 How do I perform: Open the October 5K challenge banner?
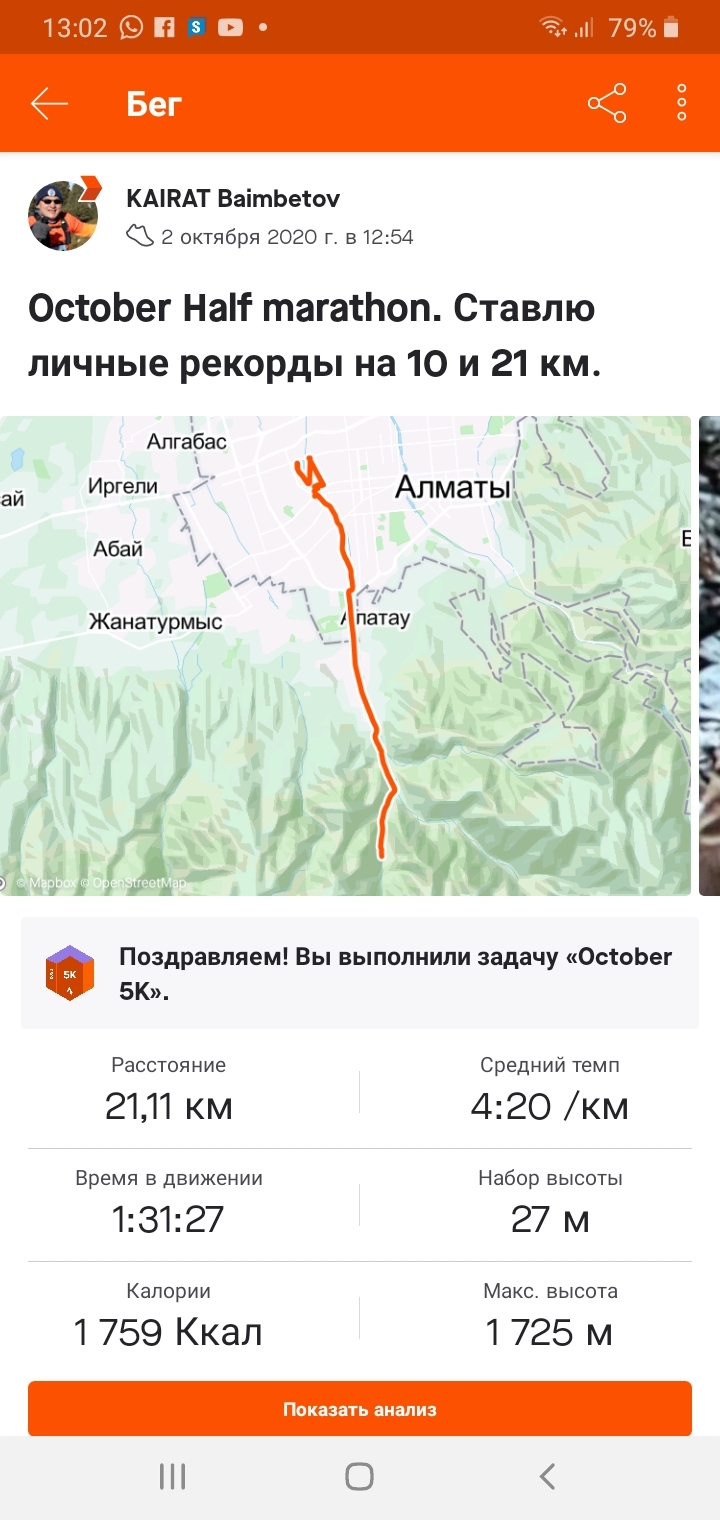pos(360,973)
